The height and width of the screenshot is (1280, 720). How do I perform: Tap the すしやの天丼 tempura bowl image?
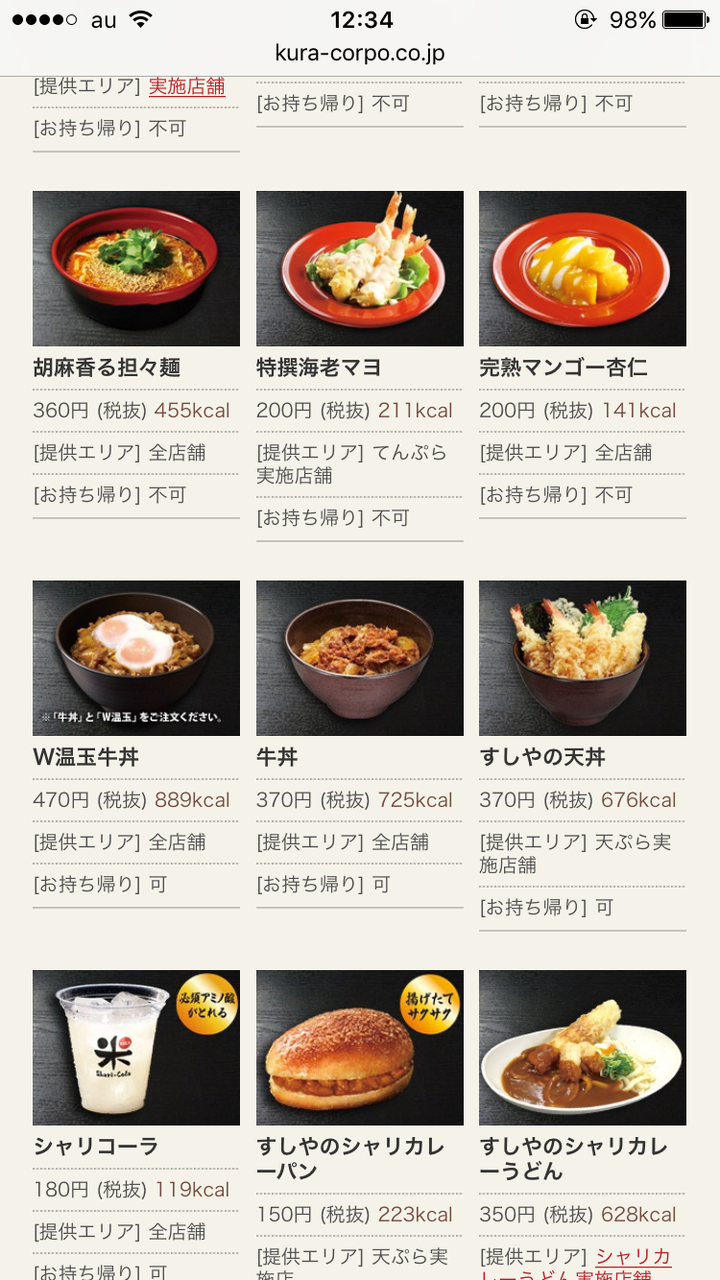582,657
